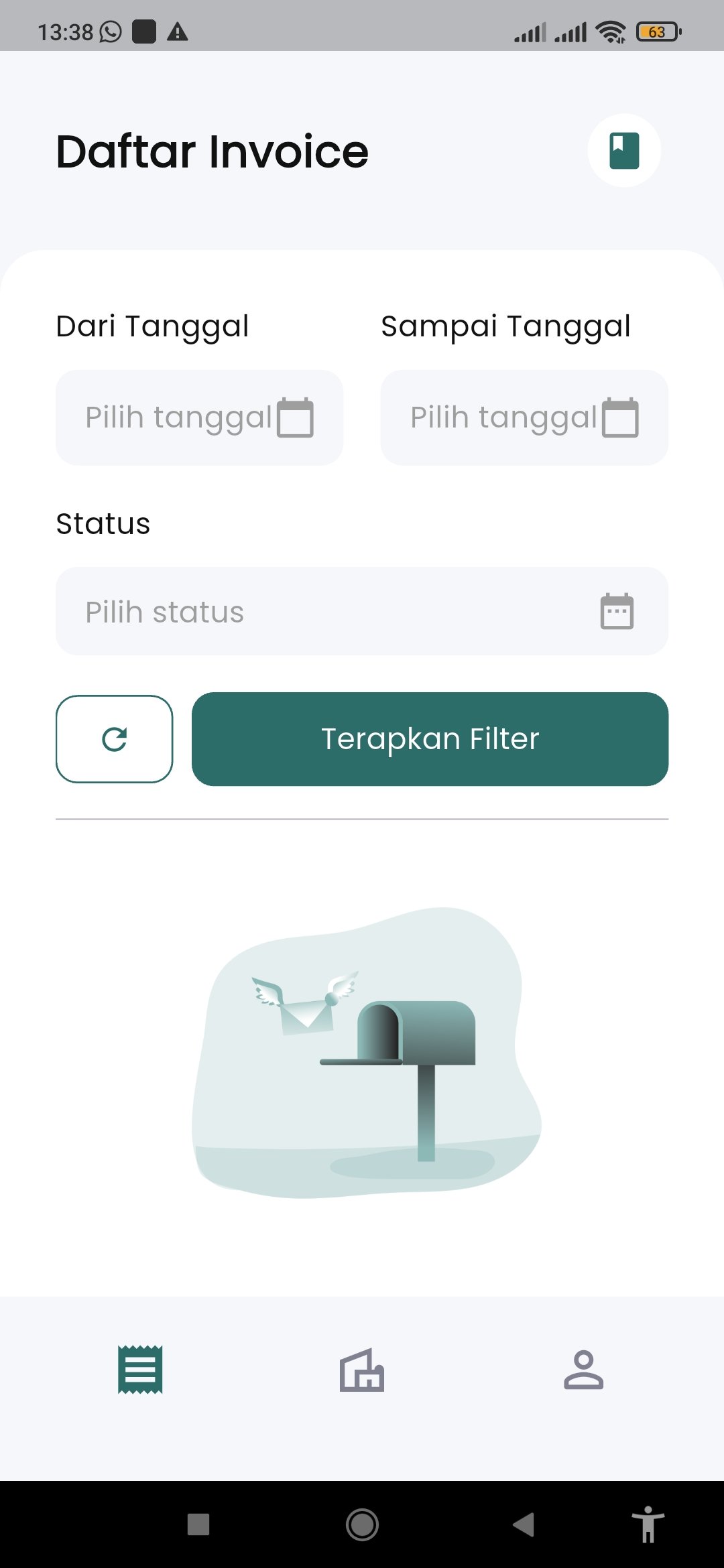This screenshot has width=724, height=1568.
Task: Open the bookmark icon beside Daftar Invoice
Action: 623,150
